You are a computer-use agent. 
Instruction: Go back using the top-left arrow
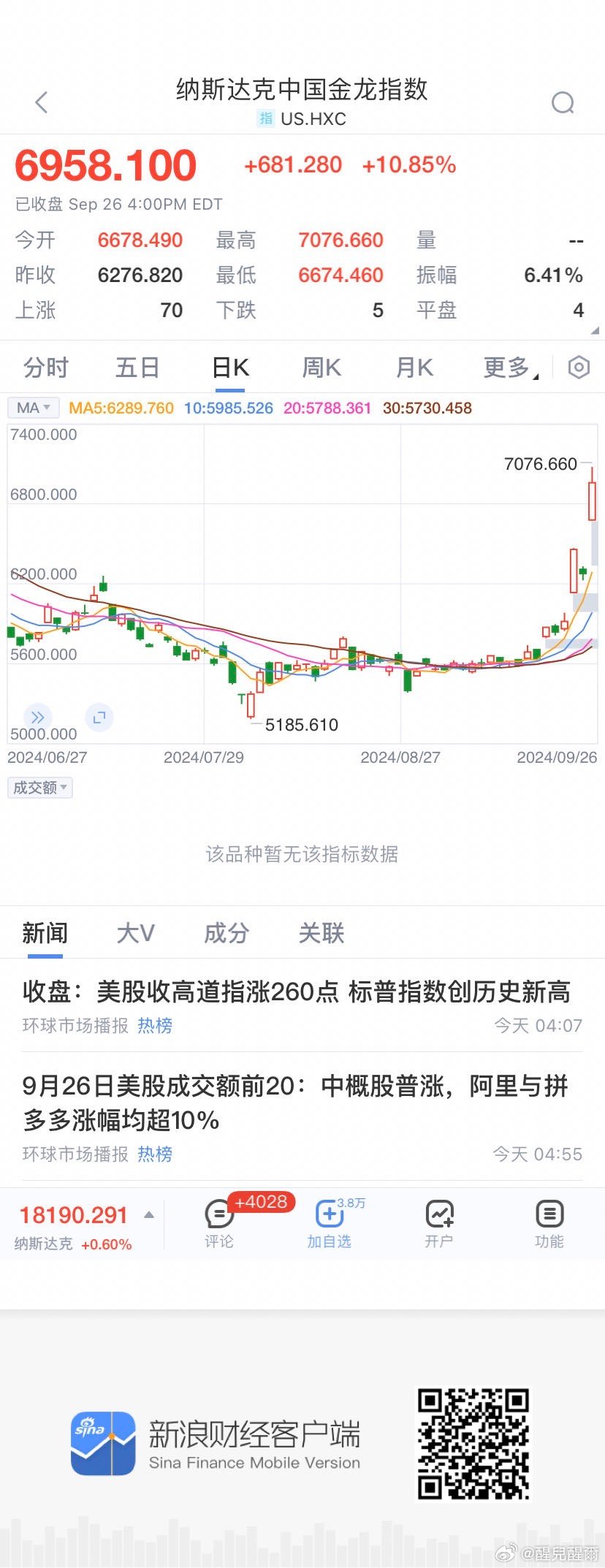[x=42, y=102]
